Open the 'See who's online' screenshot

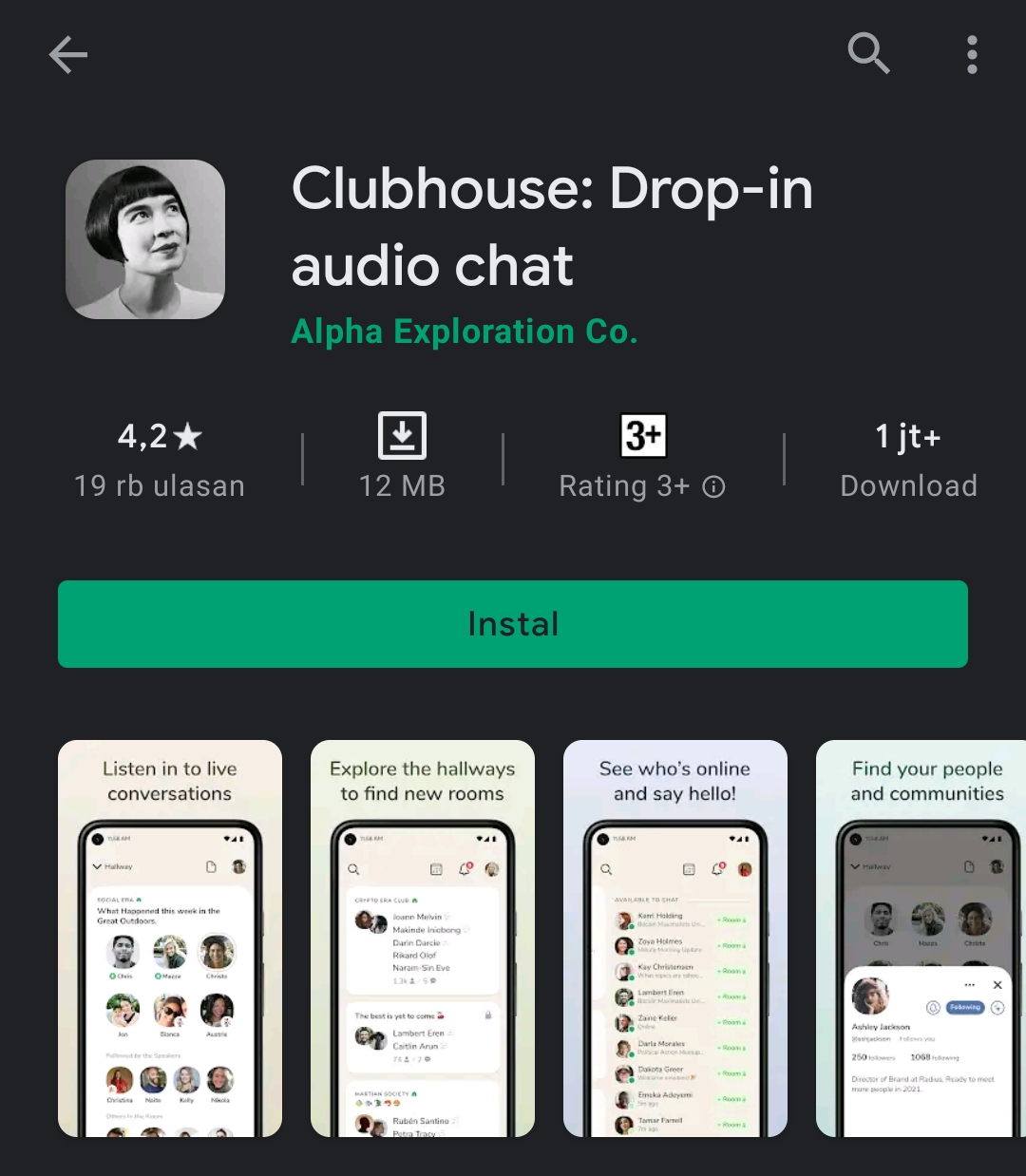pyautogui.click(x=675, y=939)
